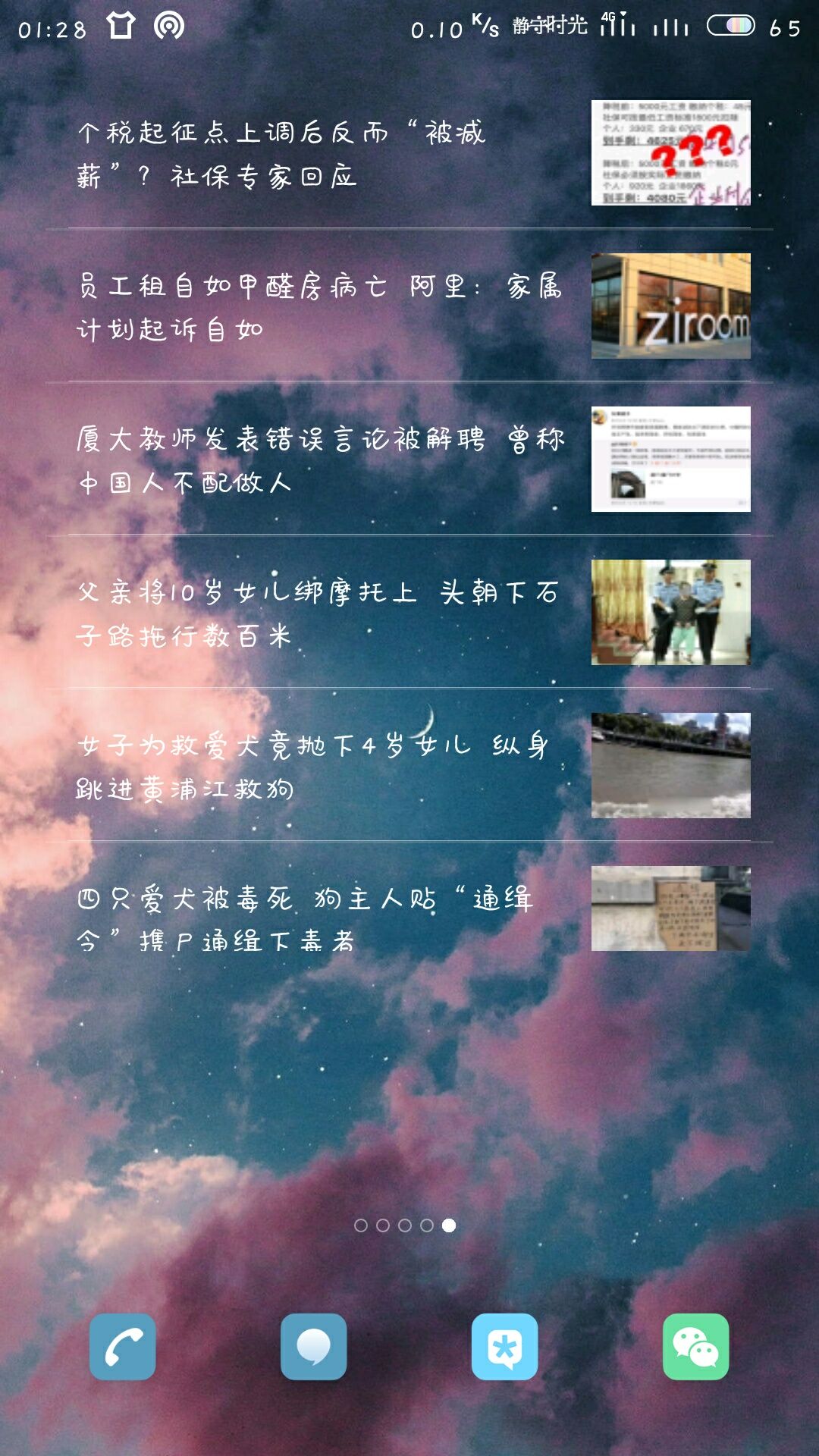Tap the ziroom thumbnail image

coord(671,306)
